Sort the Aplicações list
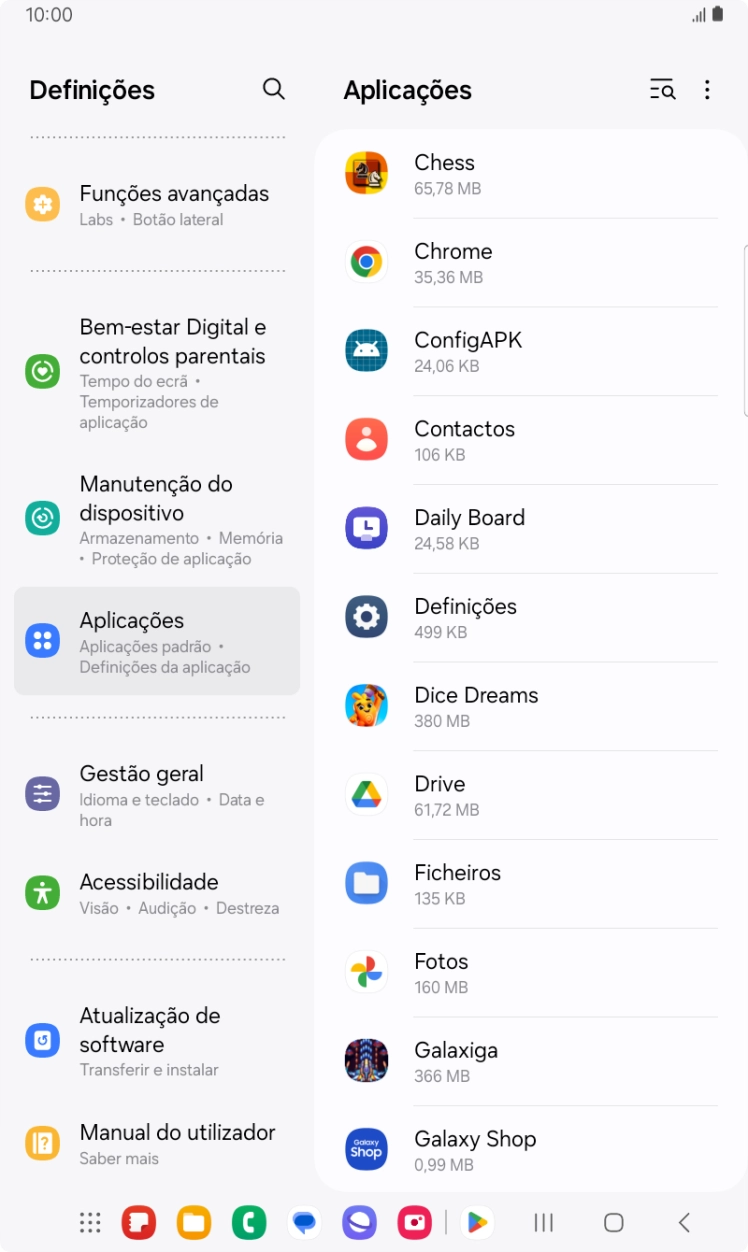The width and height of the screenshot is (748, 1252). click(662, 90)
